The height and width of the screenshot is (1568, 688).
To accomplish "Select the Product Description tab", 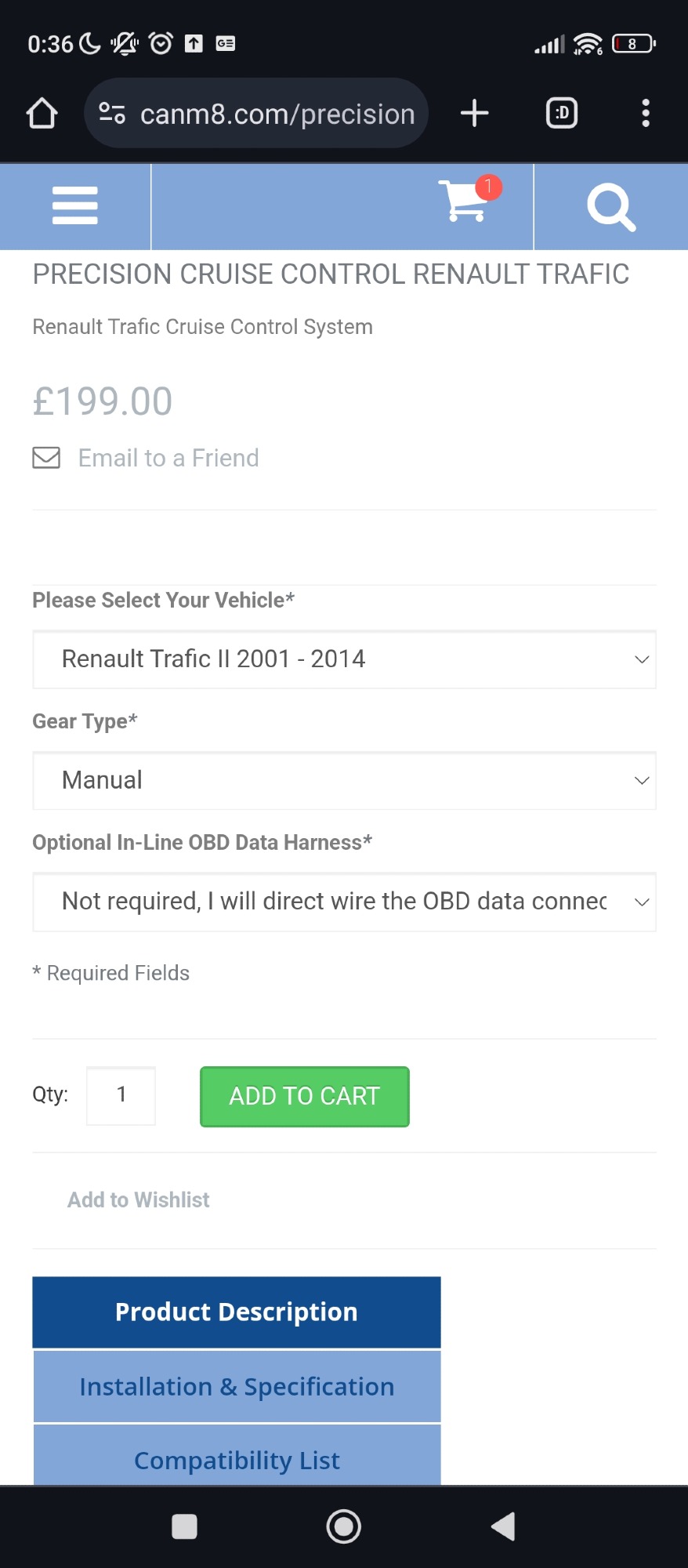I will pos(237,1312).
